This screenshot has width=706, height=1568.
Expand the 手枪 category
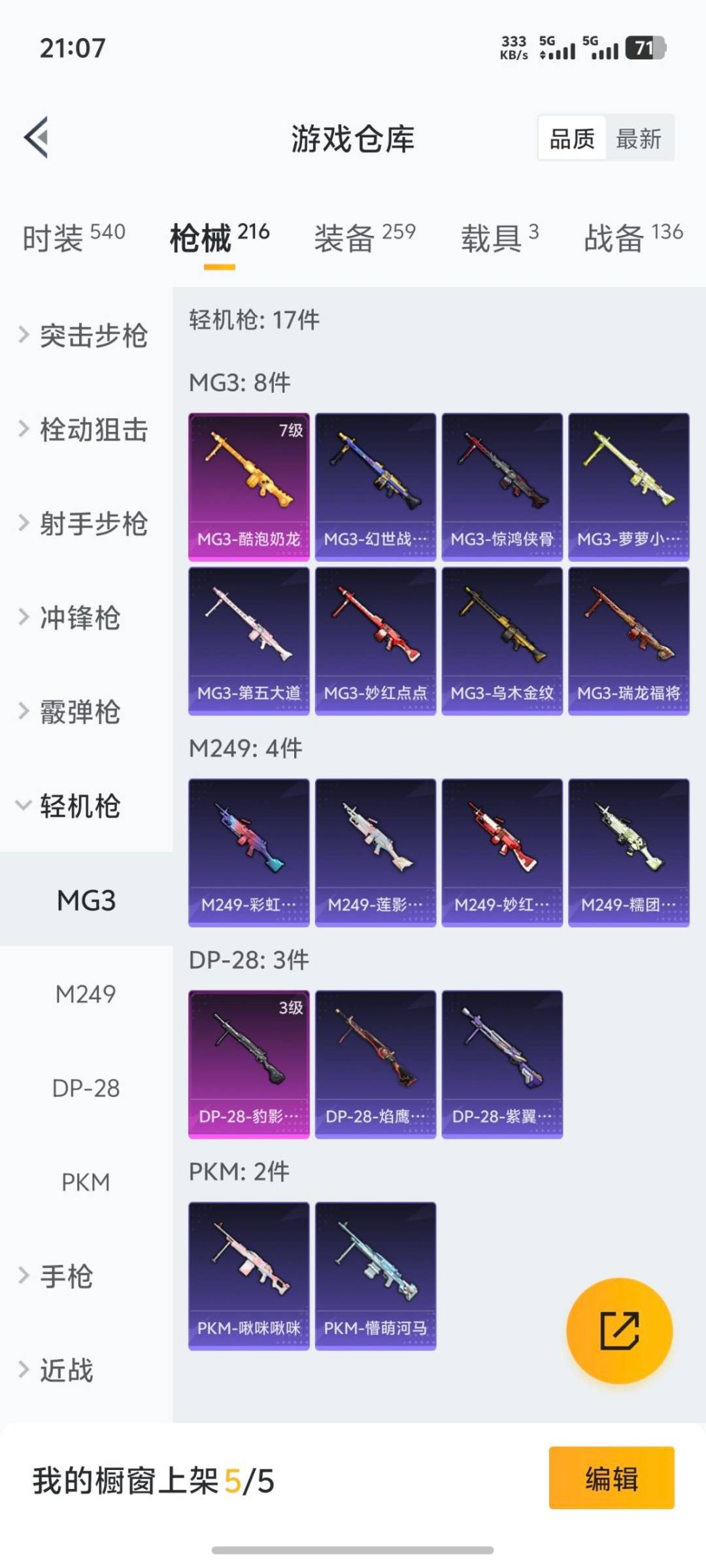[x=69, y=1278]
